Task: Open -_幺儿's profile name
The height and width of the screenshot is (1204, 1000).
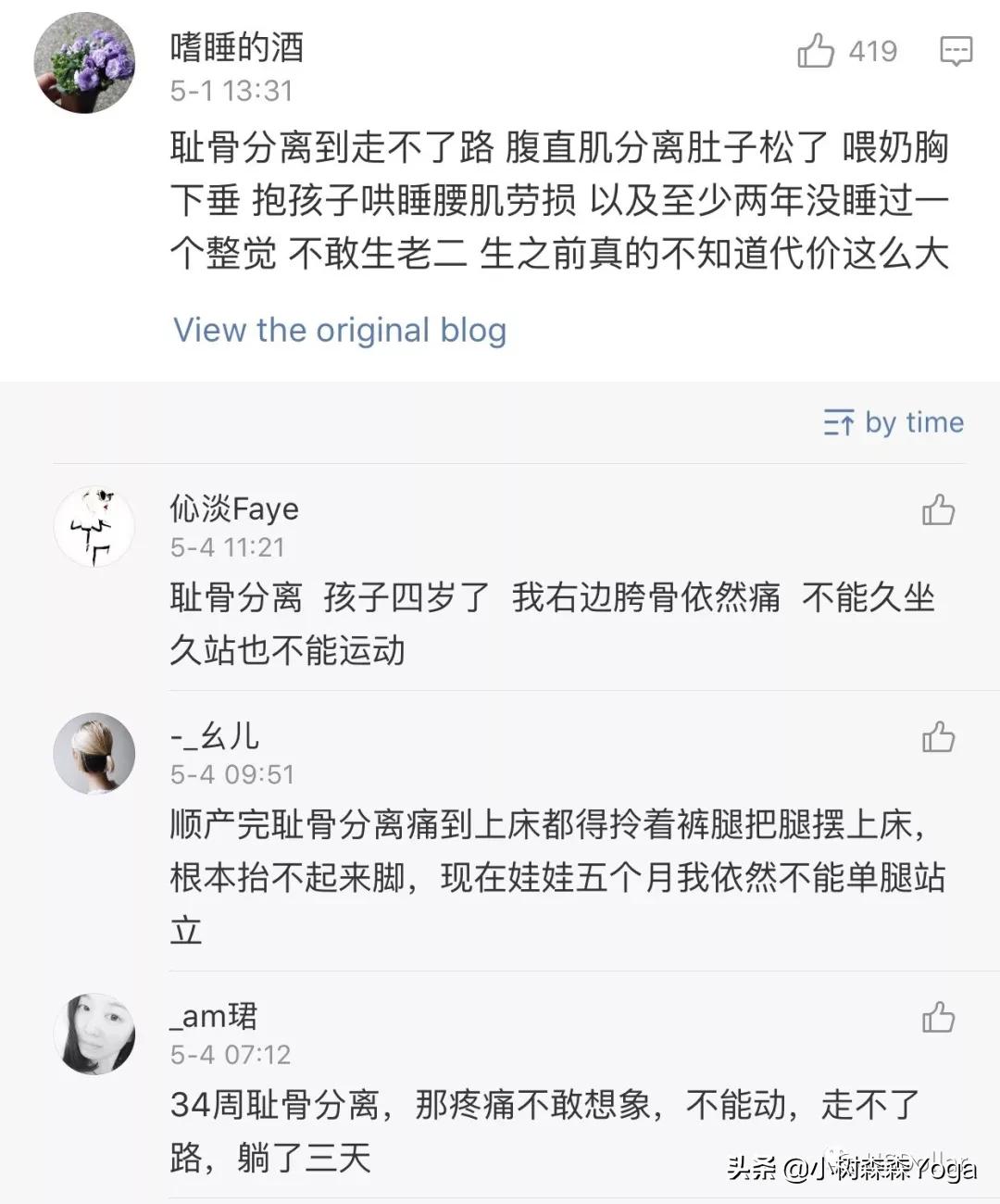Action: pyautogui.click(x=214, y=738)
